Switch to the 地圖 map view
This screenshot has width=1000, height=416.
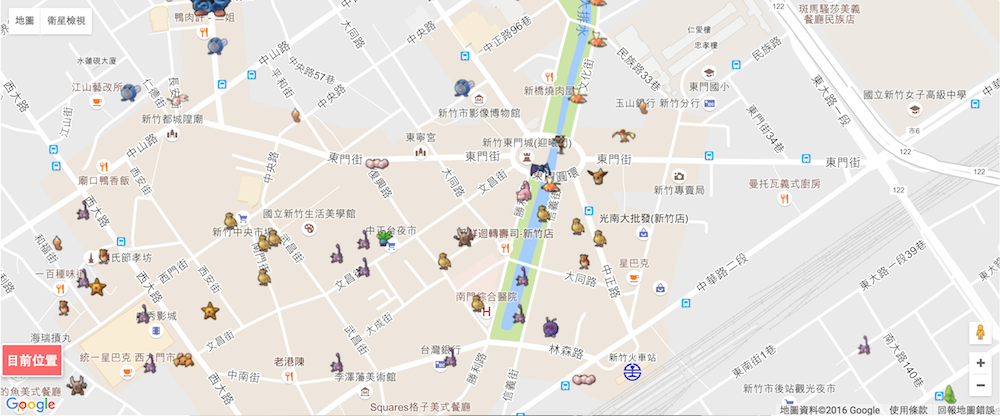24,19
